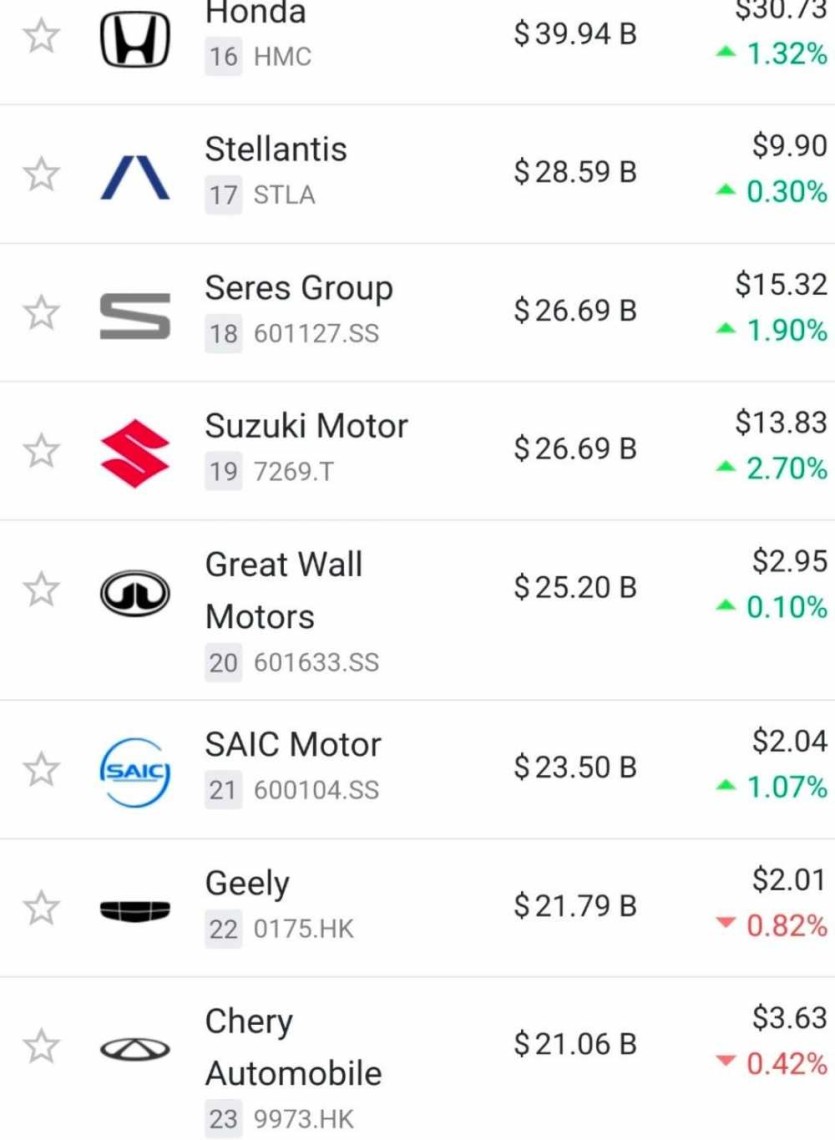Favorite Chery Automobile with the star
Image resolution: width=835 pixels, height=1140 pixels.
[41, 1046]
